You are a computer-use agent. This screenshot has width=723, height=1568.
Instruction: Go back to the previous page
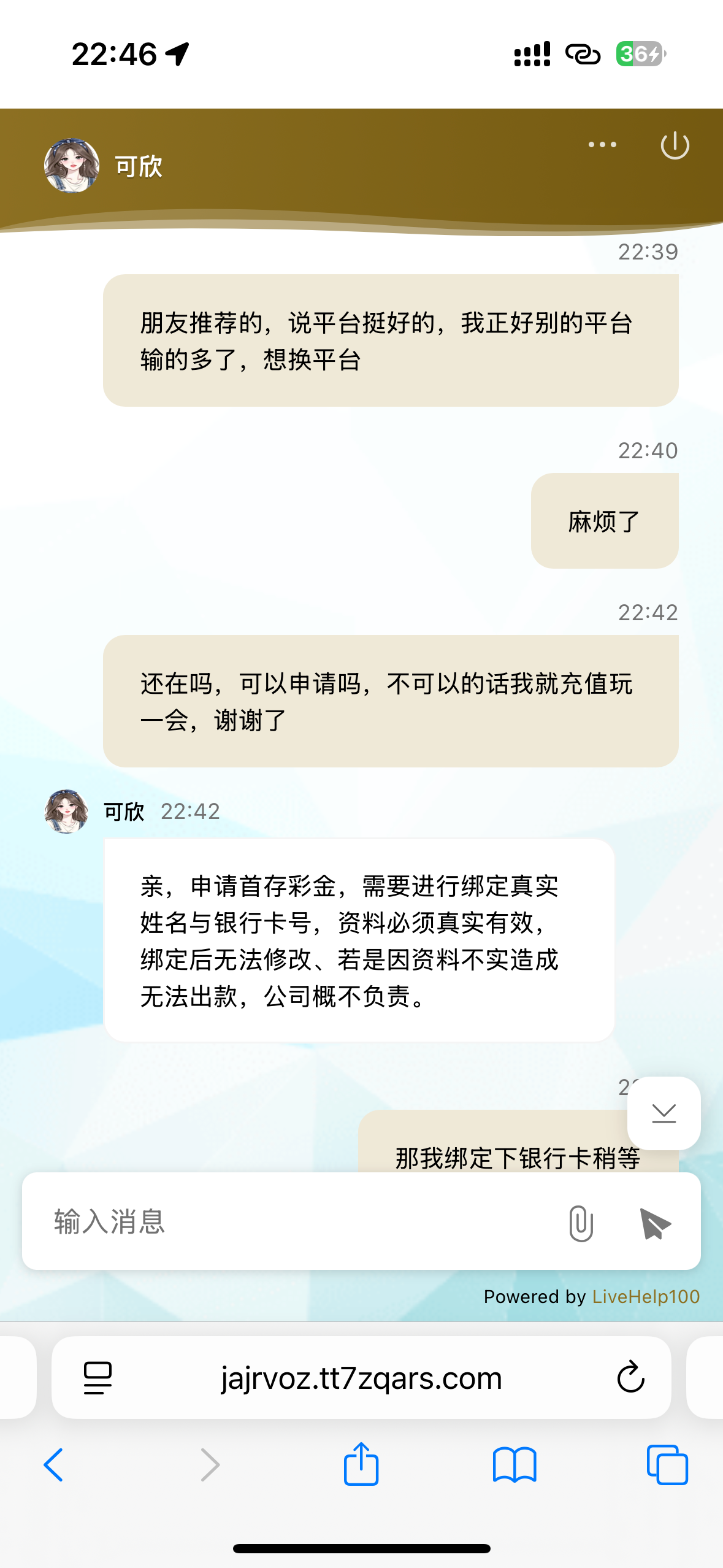(54, 1465)
